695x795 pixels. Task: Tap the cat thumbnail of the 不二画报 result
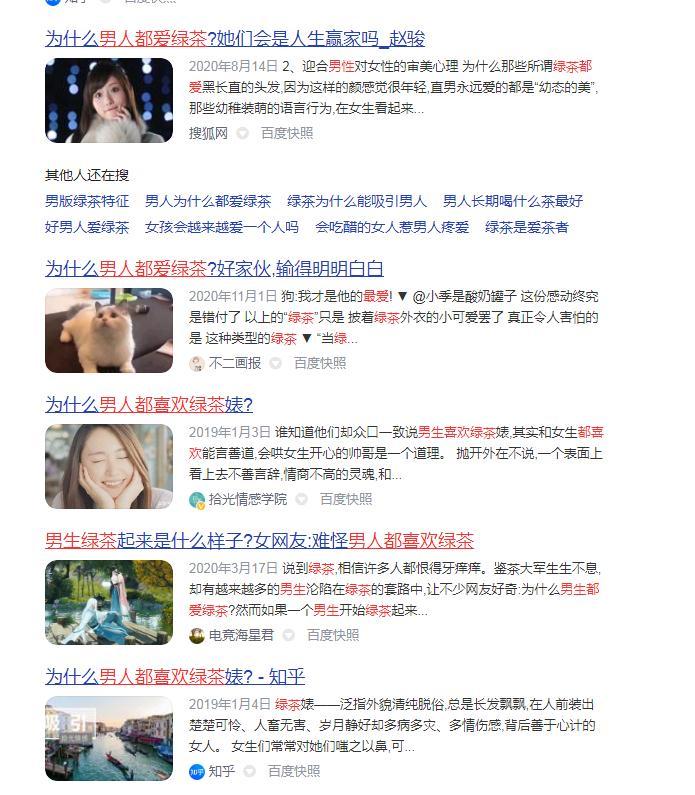tap(109, 331)
